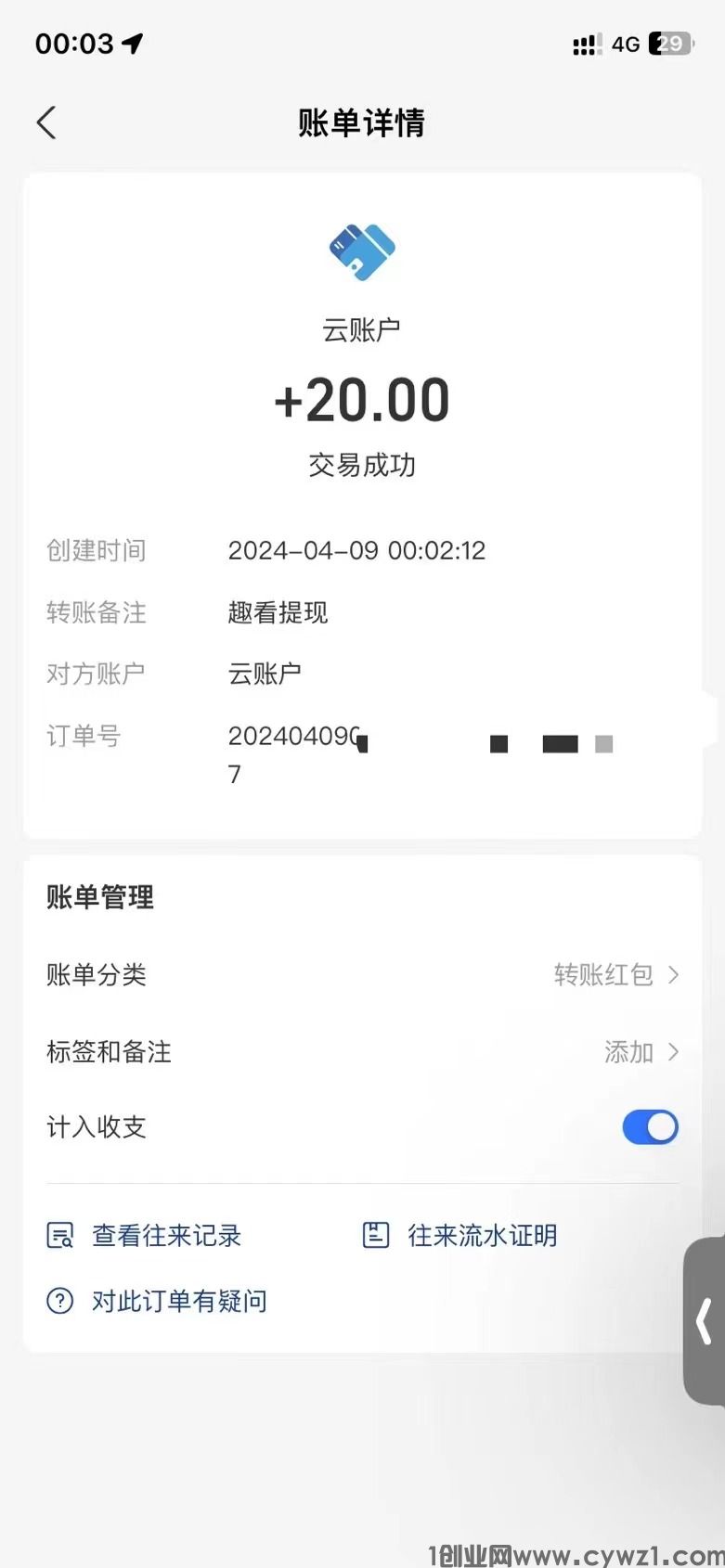Screen dimensions: 725x1568
Task: Tap the back arrow on 账单详情 page
Action: (x=46, y=122)
